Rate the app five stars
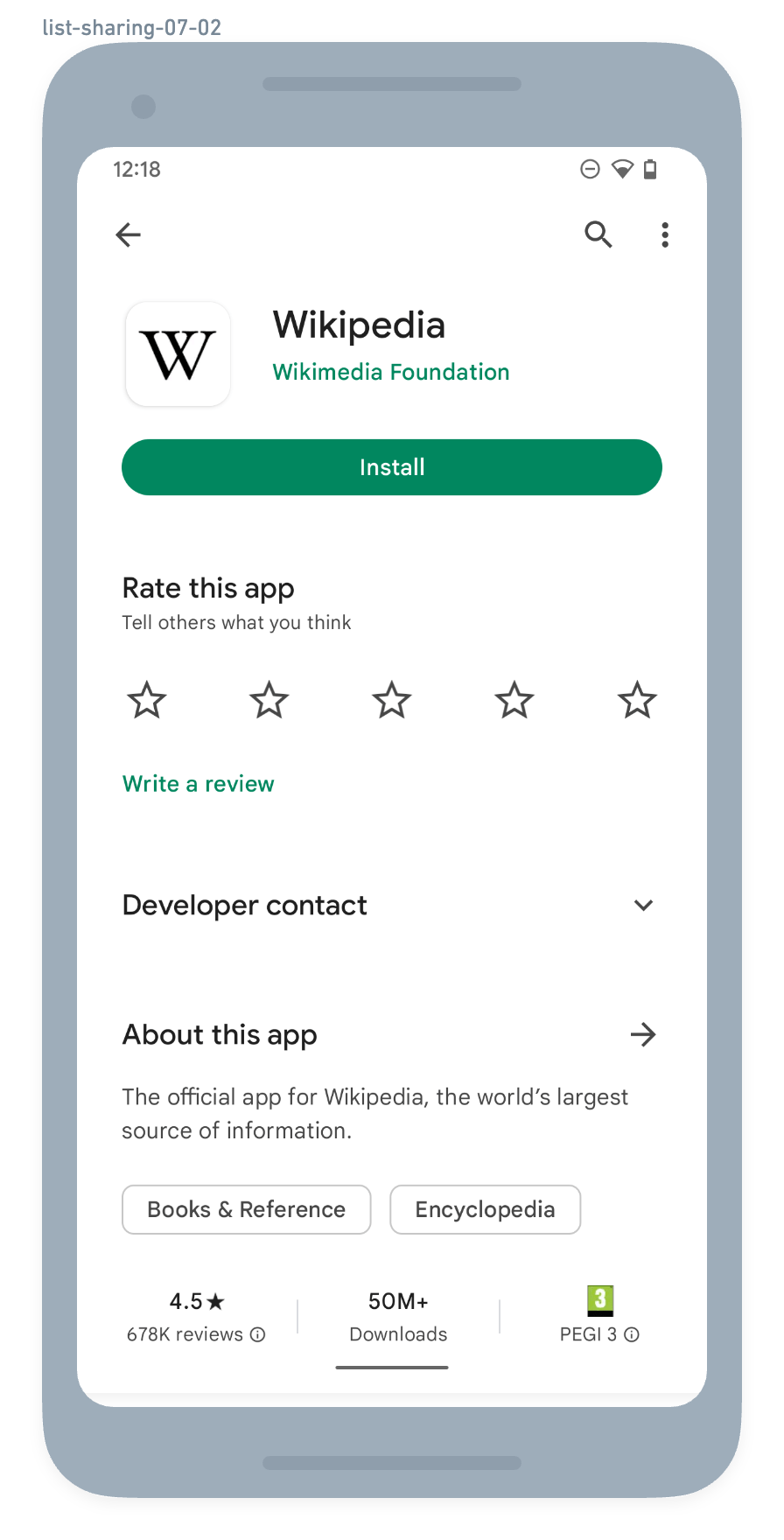The width and height of the screenshot is (784, 1540). point(637,700)
